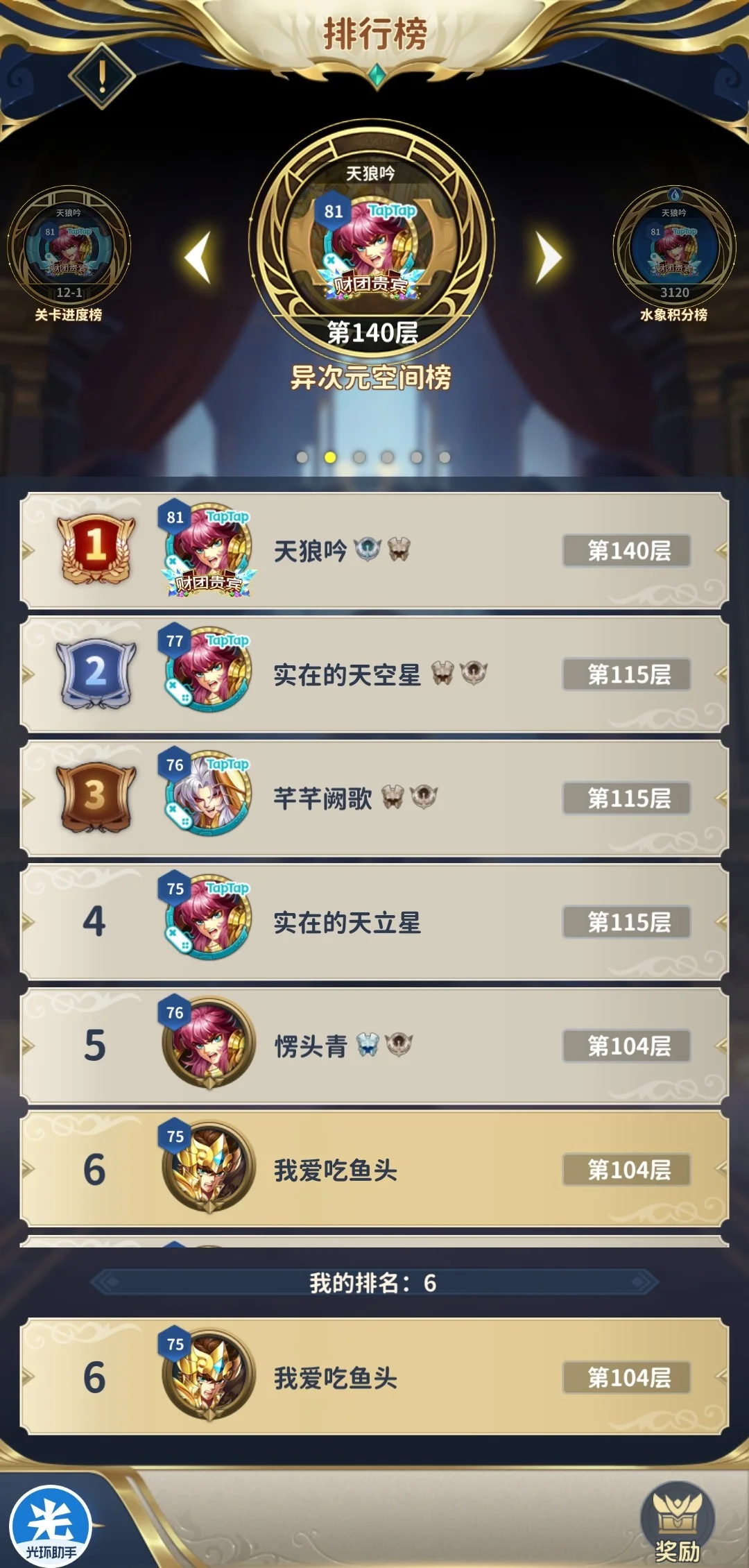This screenshot has width=749, height=1568.
Task: Switch to 水象积分榜 leaderboard
Action: [x=673, y=253]
